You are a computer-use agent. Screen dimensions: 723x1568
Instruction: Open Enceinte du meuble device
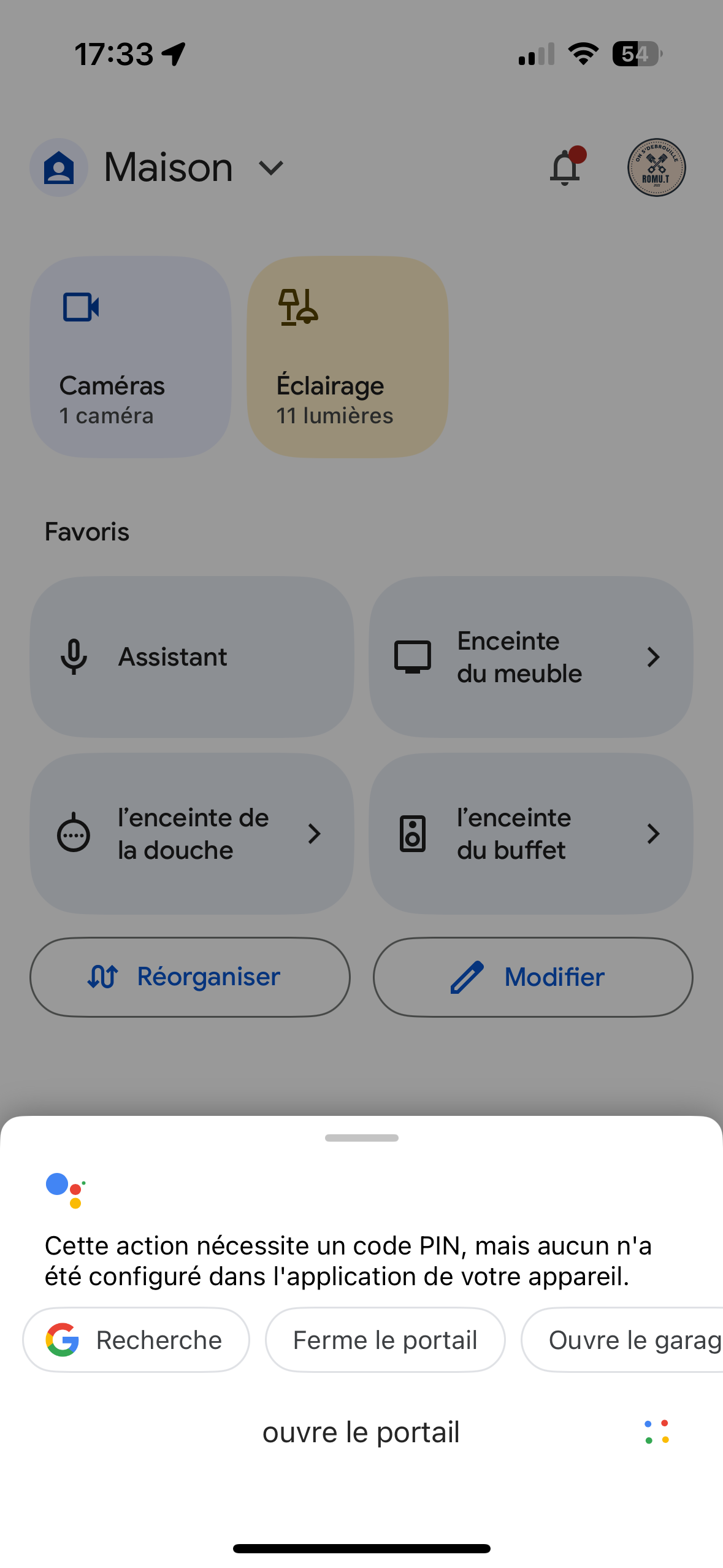point(530,656)
